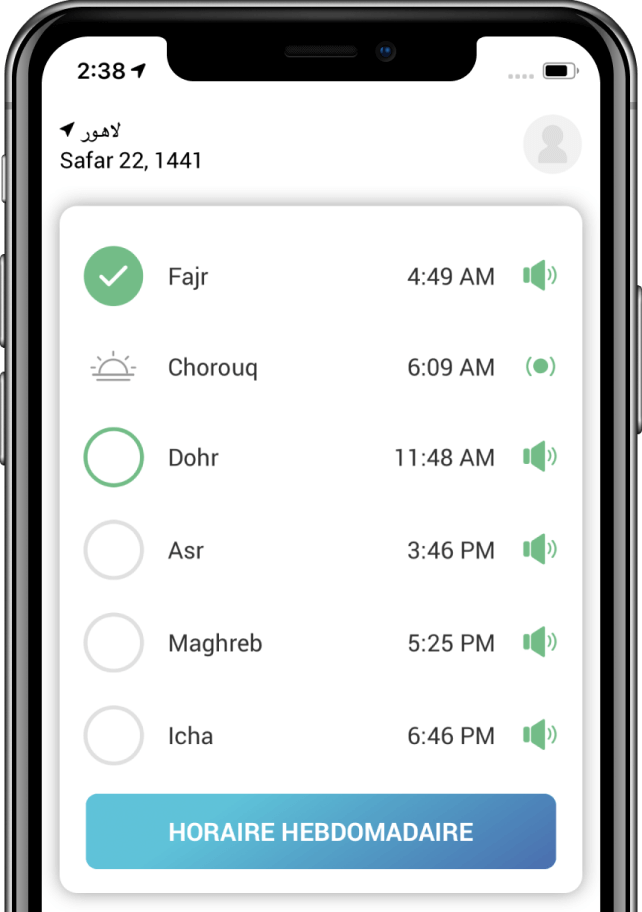This screenshot has height=912, width=642.
Task: Mute the Dohr adhan speaker
Action: click(539, 457)
